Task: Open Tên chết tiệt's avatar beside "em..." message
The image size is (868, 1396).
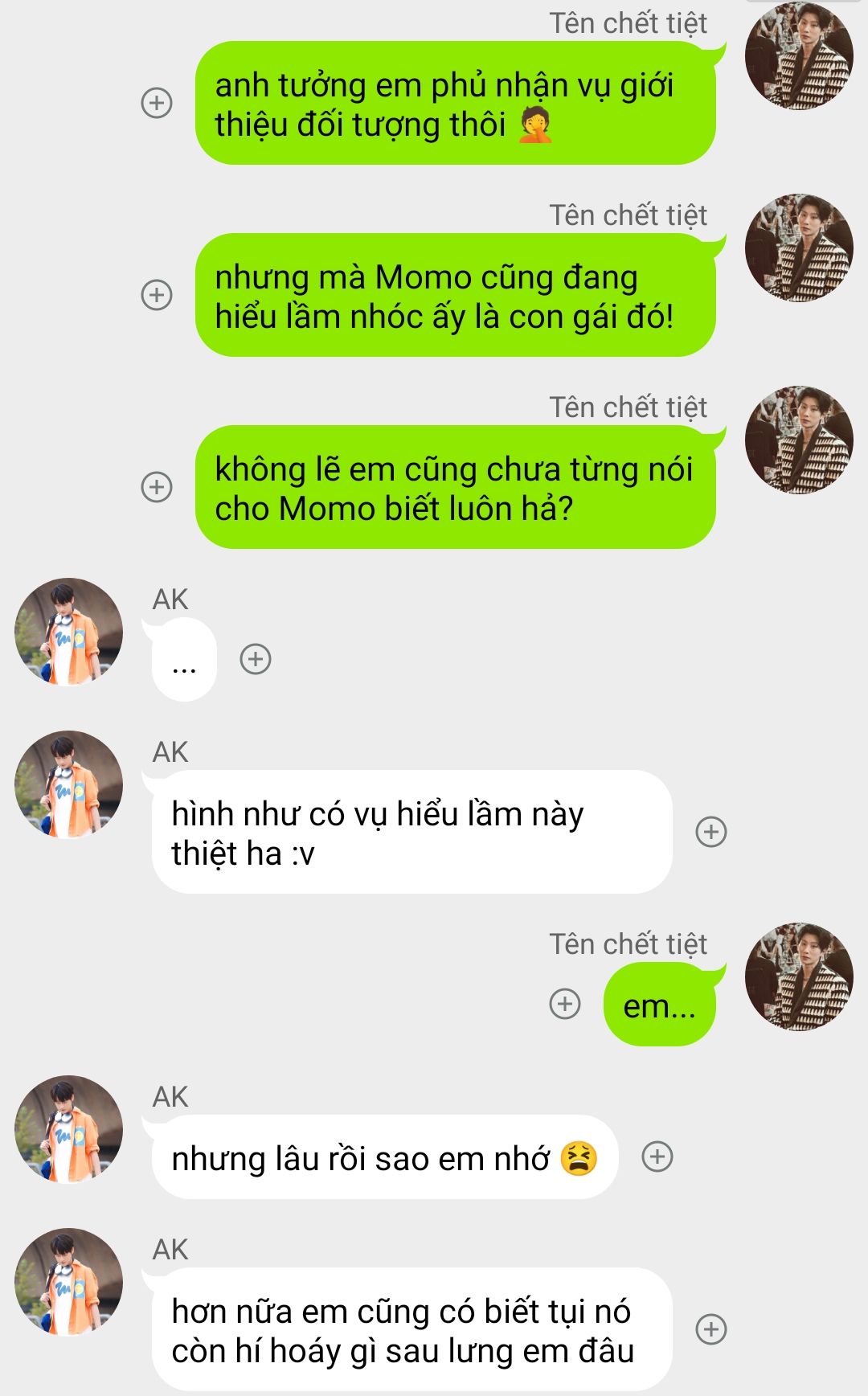Action: point(799,976)
